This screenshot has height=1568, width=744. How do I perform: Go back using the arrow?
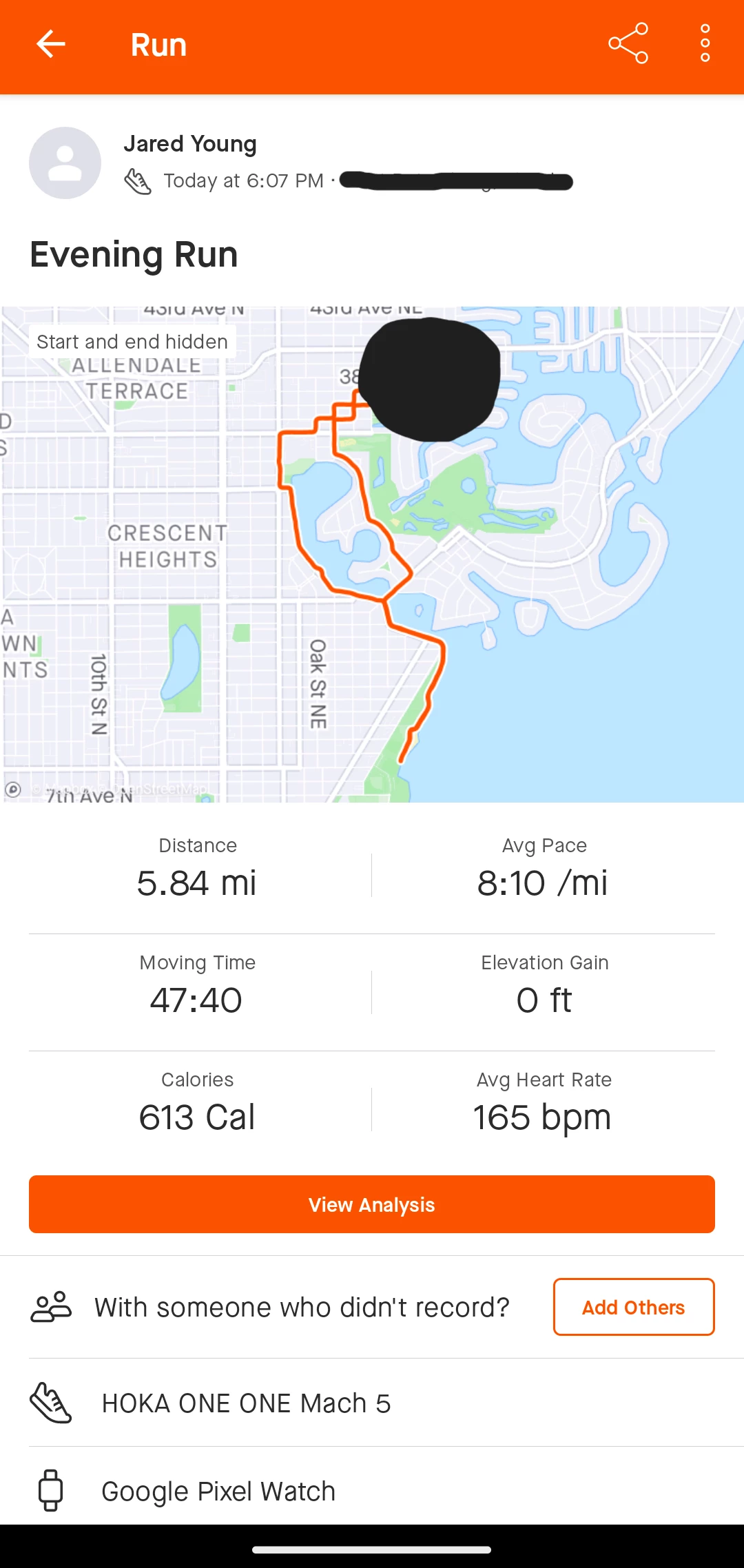pyautogui.click(x=51, y=44)
